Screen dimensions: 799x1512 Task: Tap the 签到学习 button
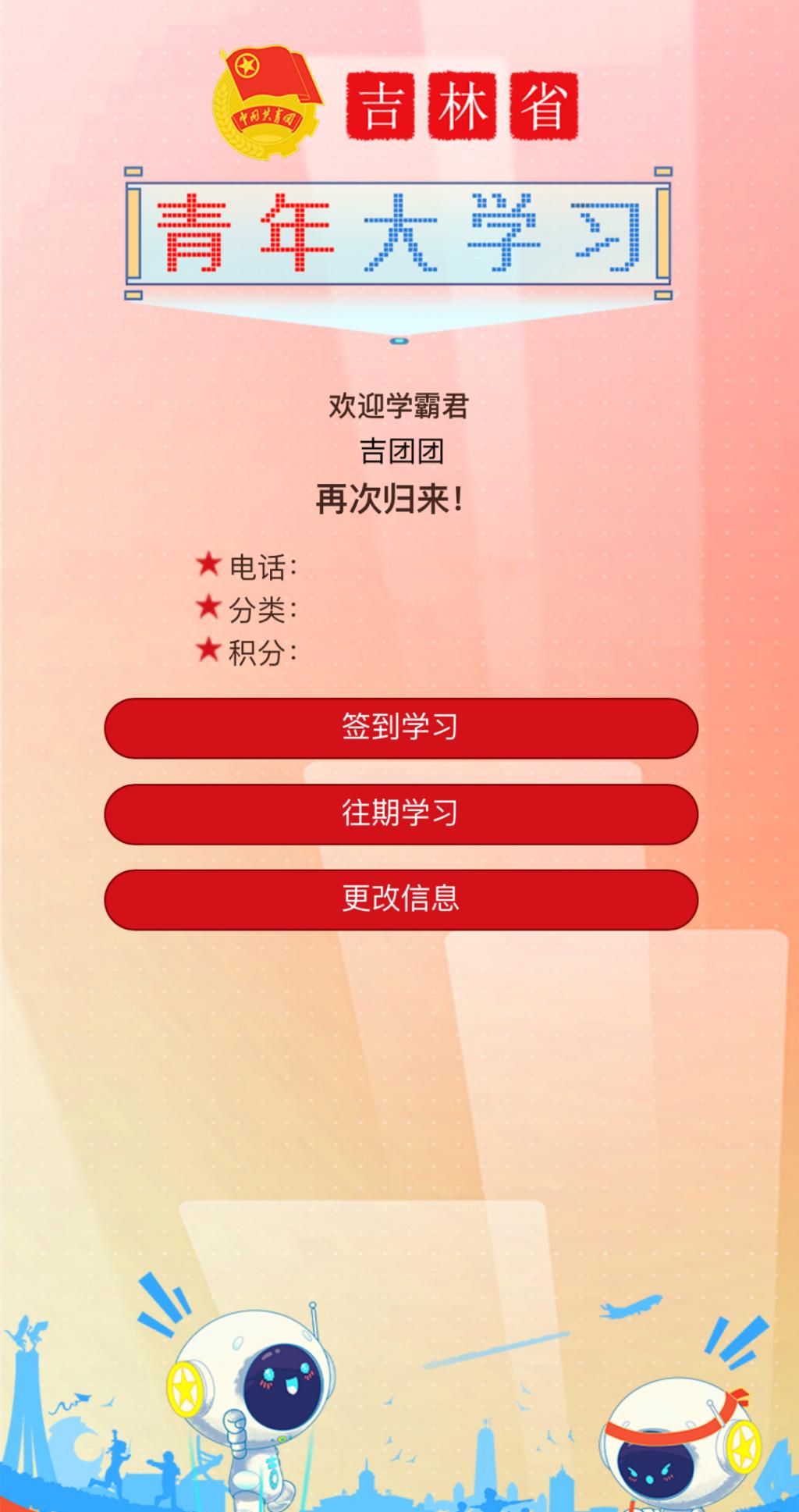pos(400,728)
